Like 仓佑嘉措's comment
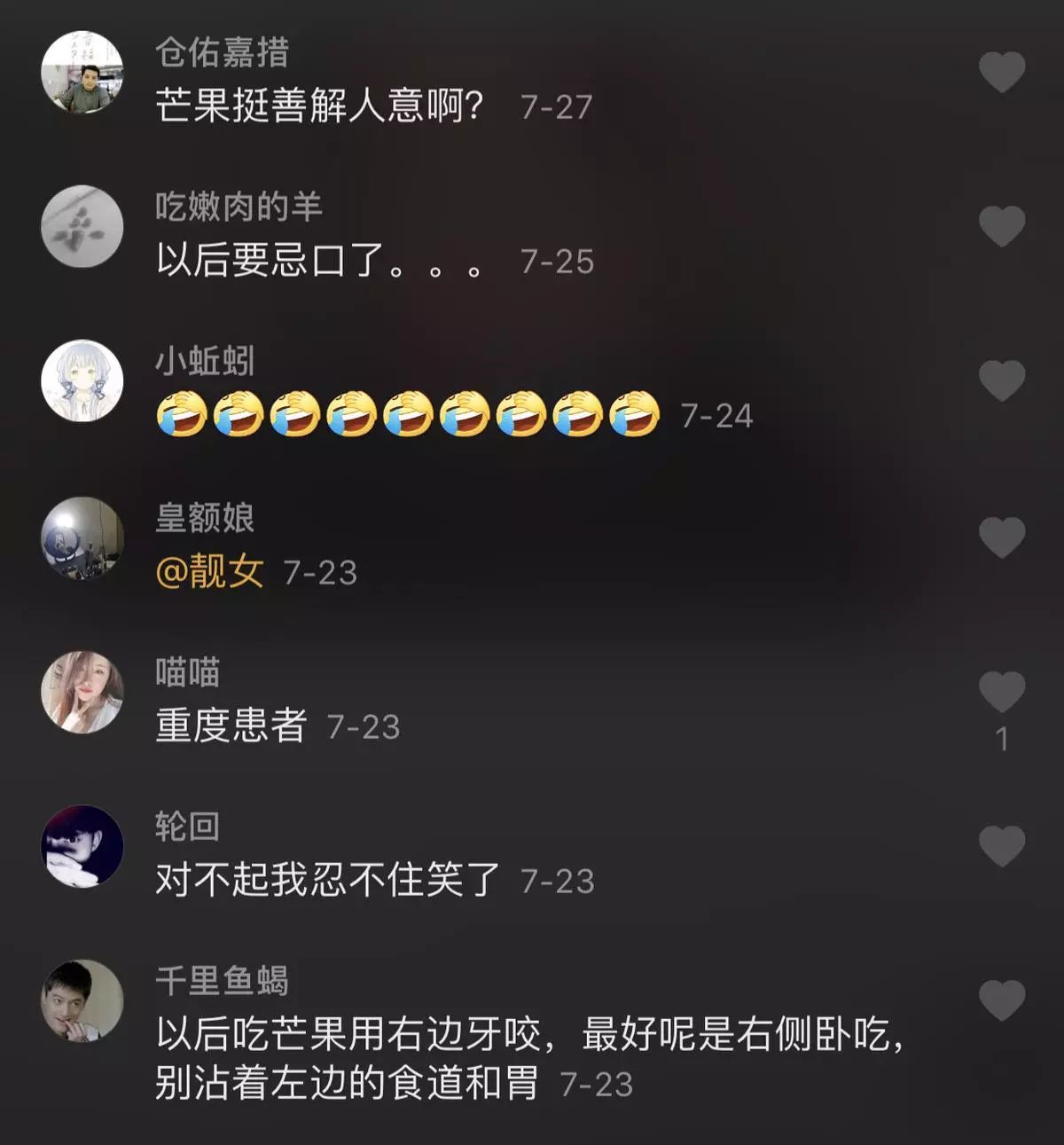This screenshot has height=1145, width=1064. 1002,72
